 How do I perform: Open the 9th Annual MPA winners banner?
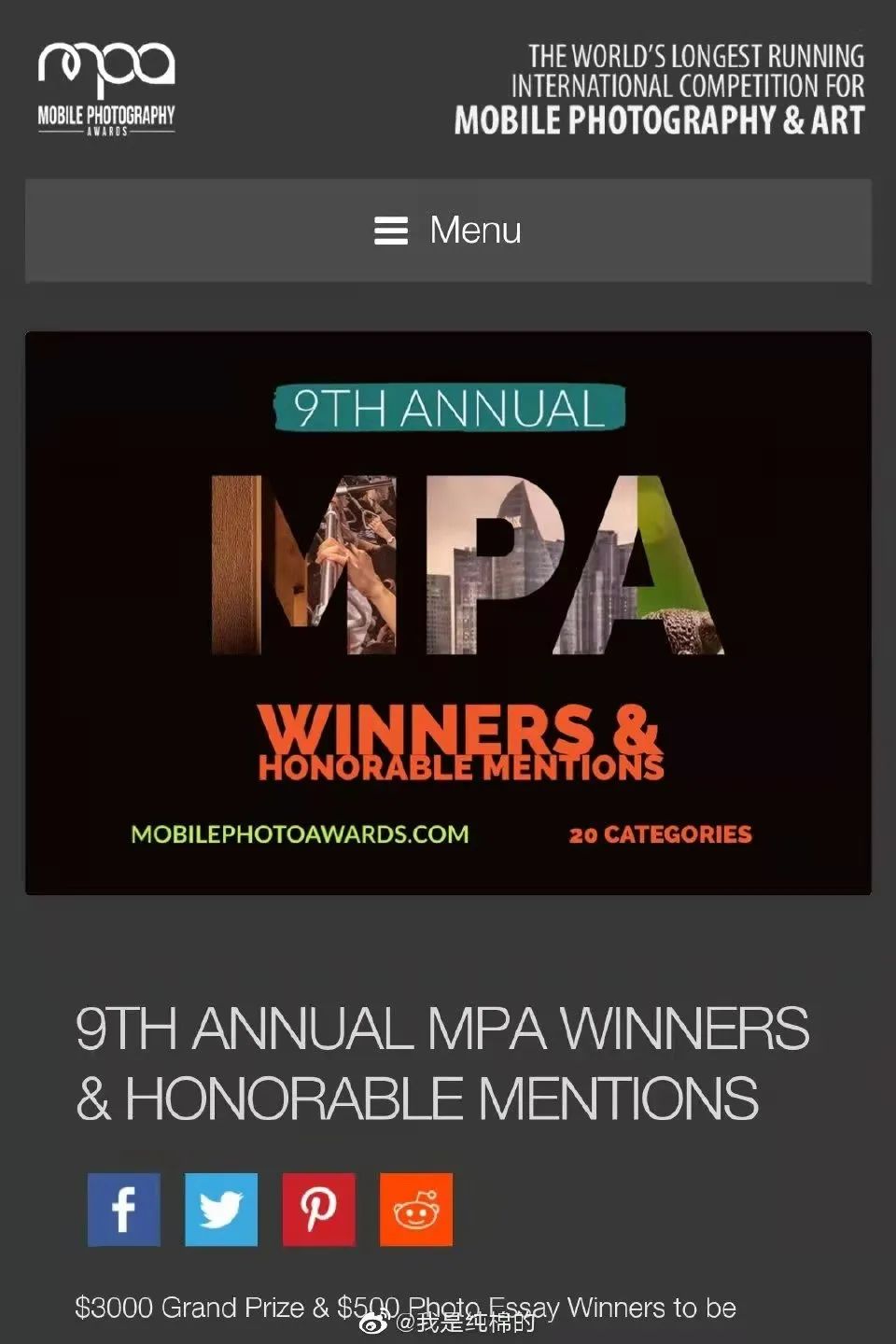click(x=448, y=613)
